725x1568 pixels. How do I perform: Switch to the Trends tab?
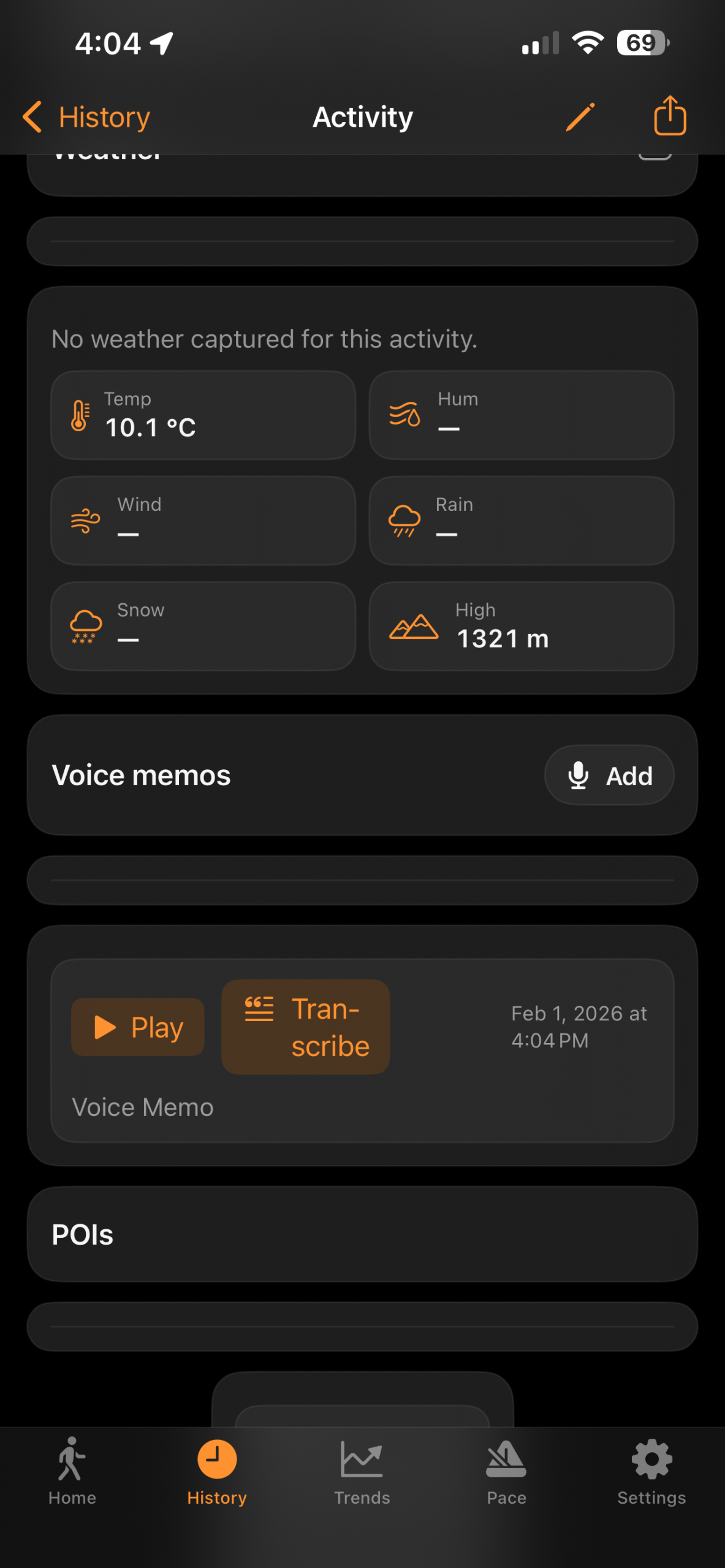click(x=362, y=1471)
